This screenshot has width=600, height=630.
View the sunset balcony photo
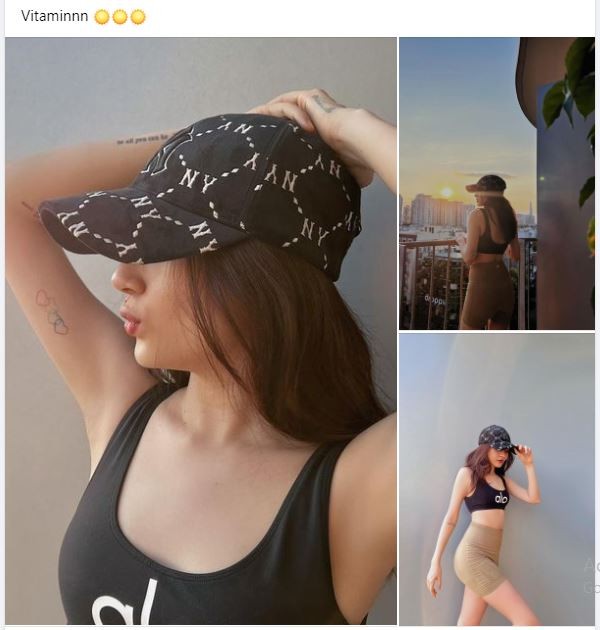coord(496,184)
